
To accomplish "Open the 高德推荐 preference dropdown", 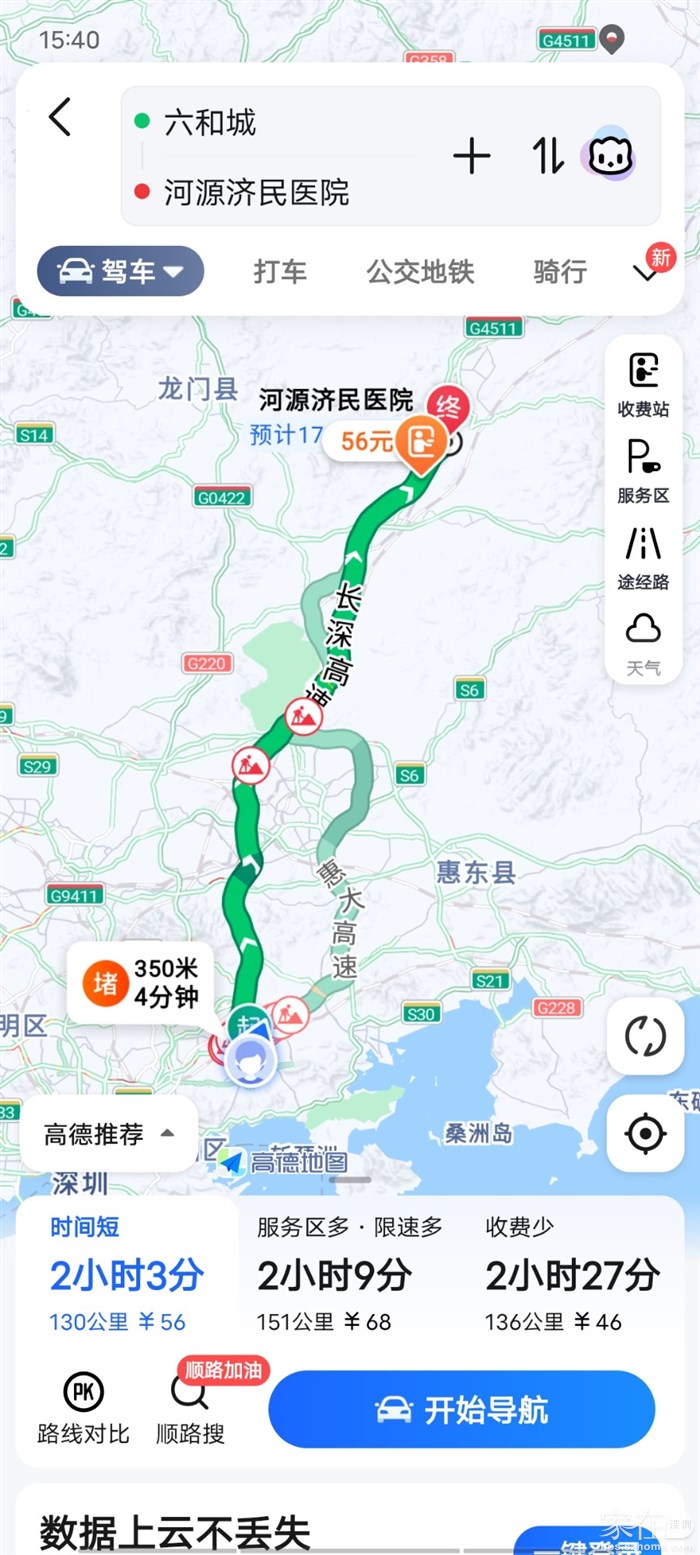I will pos(109,1134).
